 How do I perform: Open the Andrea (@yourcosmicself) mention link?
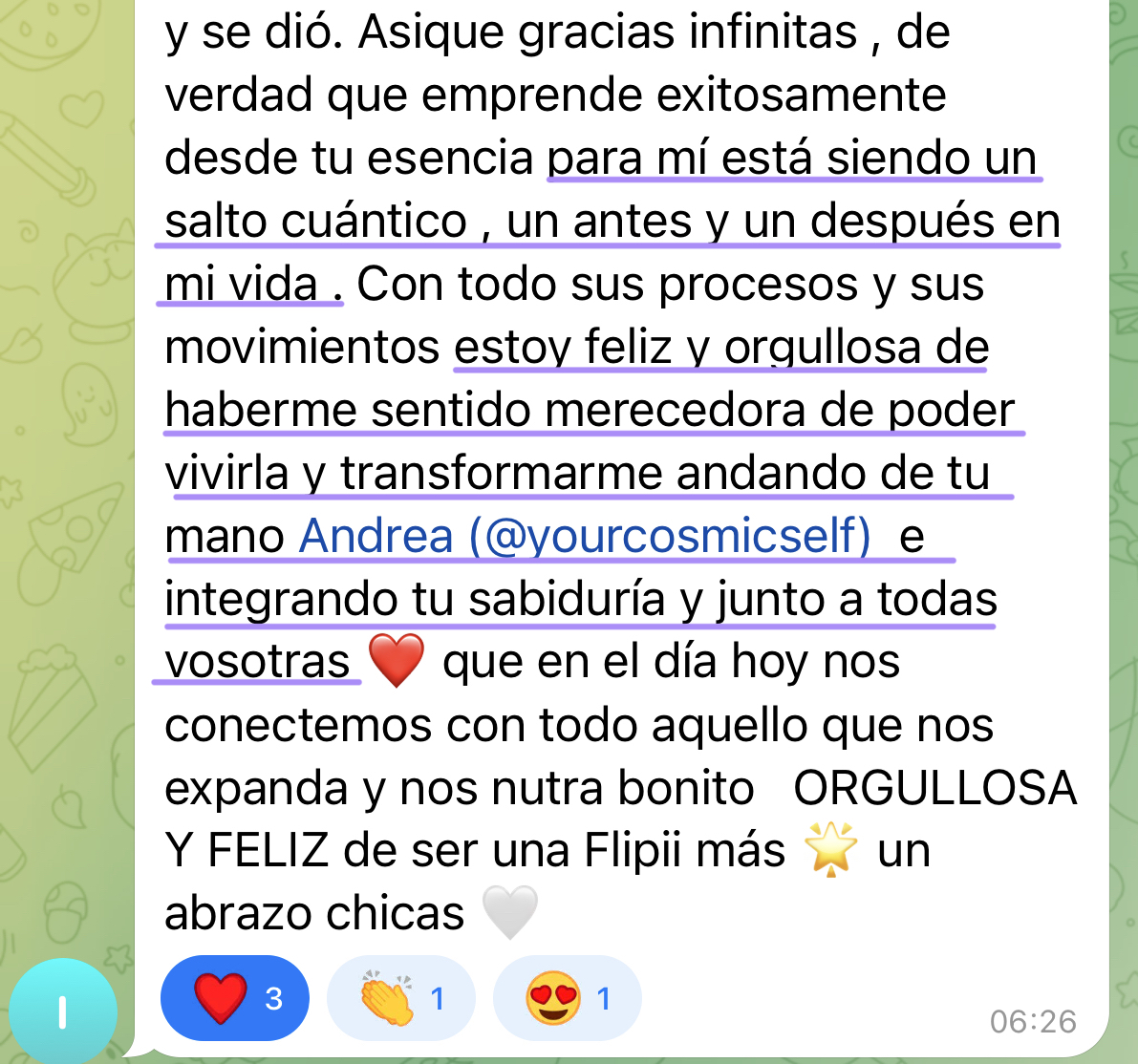pos(585,536)
